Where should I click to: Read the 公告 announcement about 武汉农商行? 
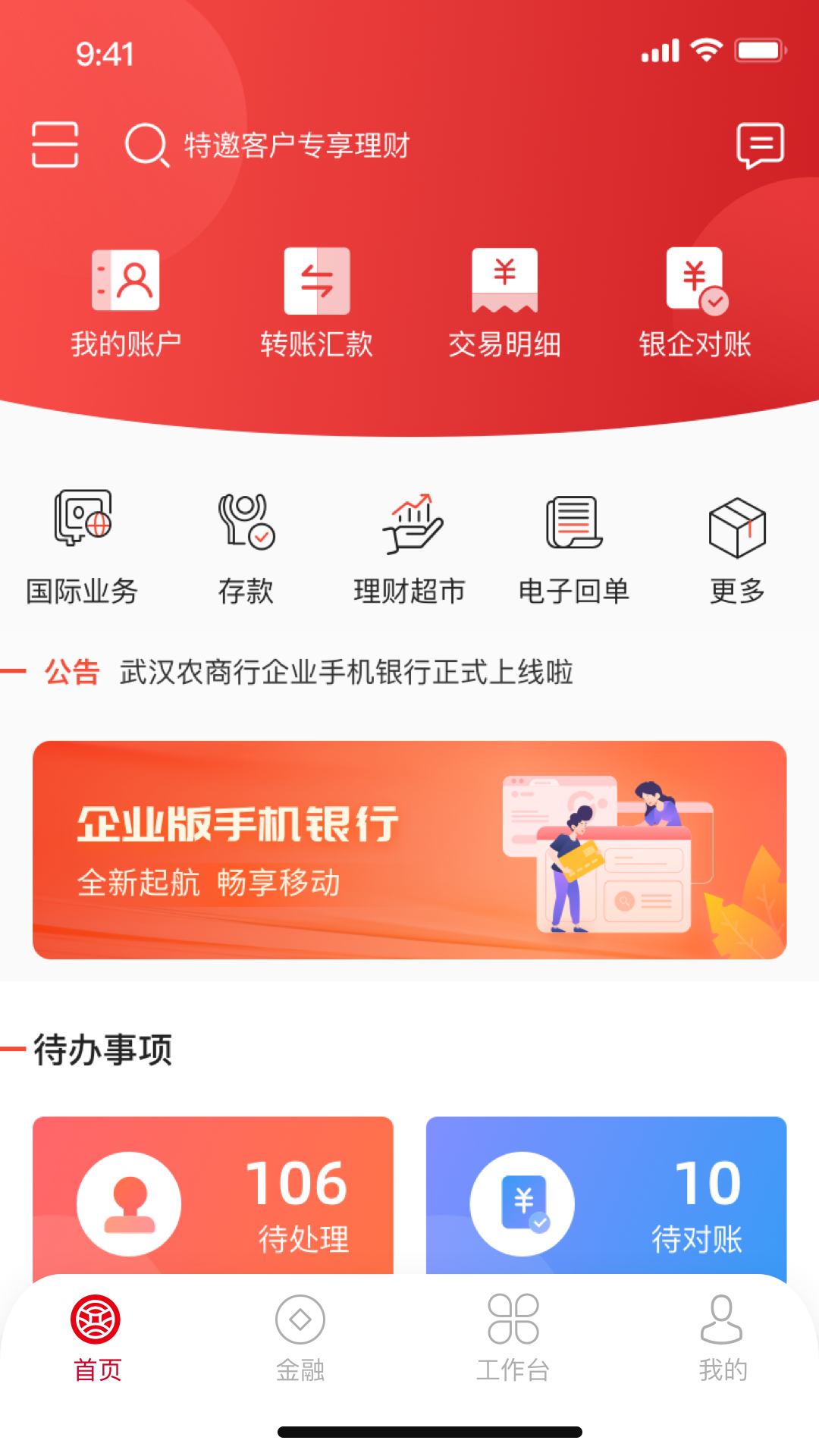(x=346, y=672)
